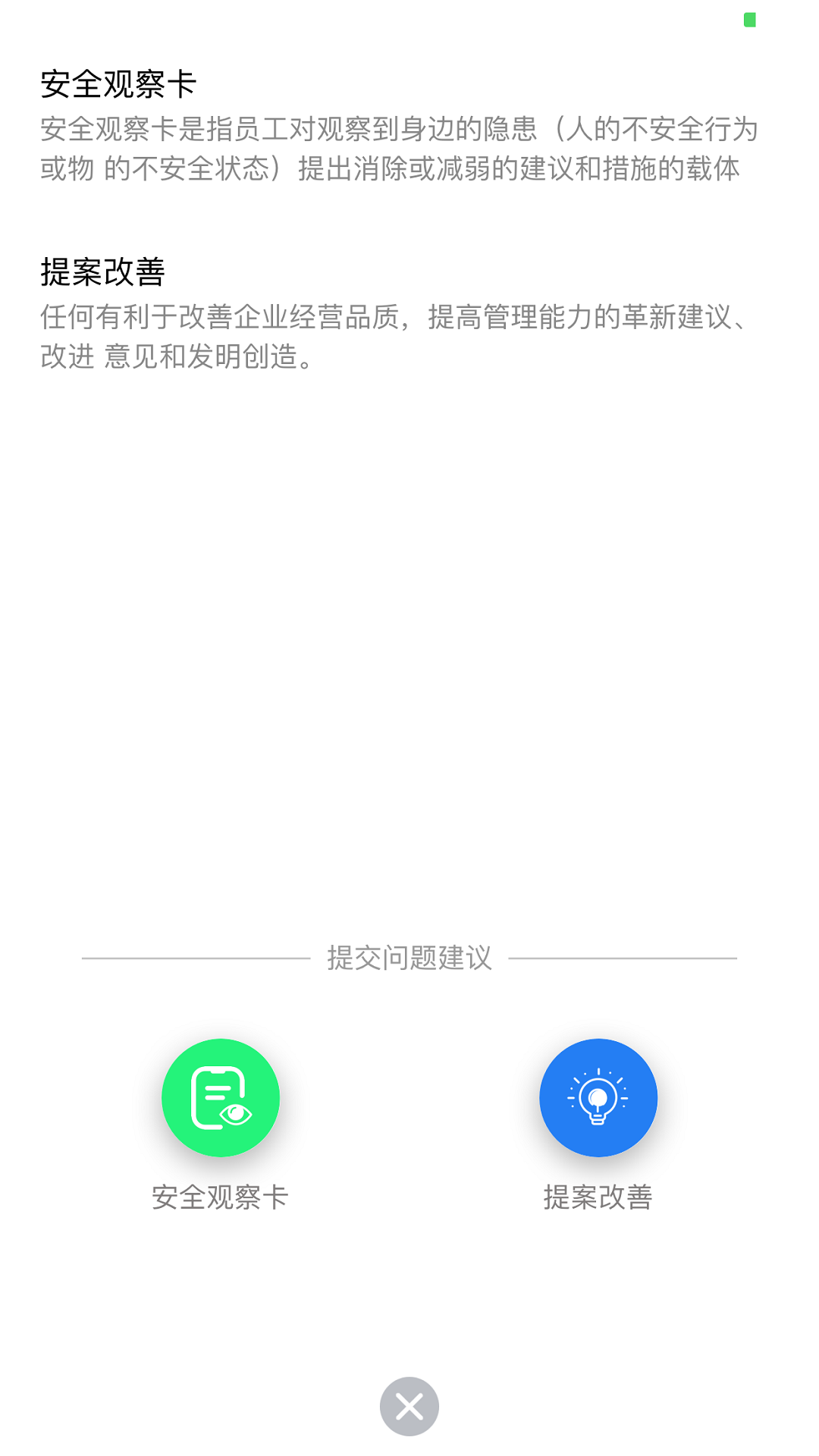
Task: Tap the blue 提案改善 lightbulb button
Action: [598, 1097]
